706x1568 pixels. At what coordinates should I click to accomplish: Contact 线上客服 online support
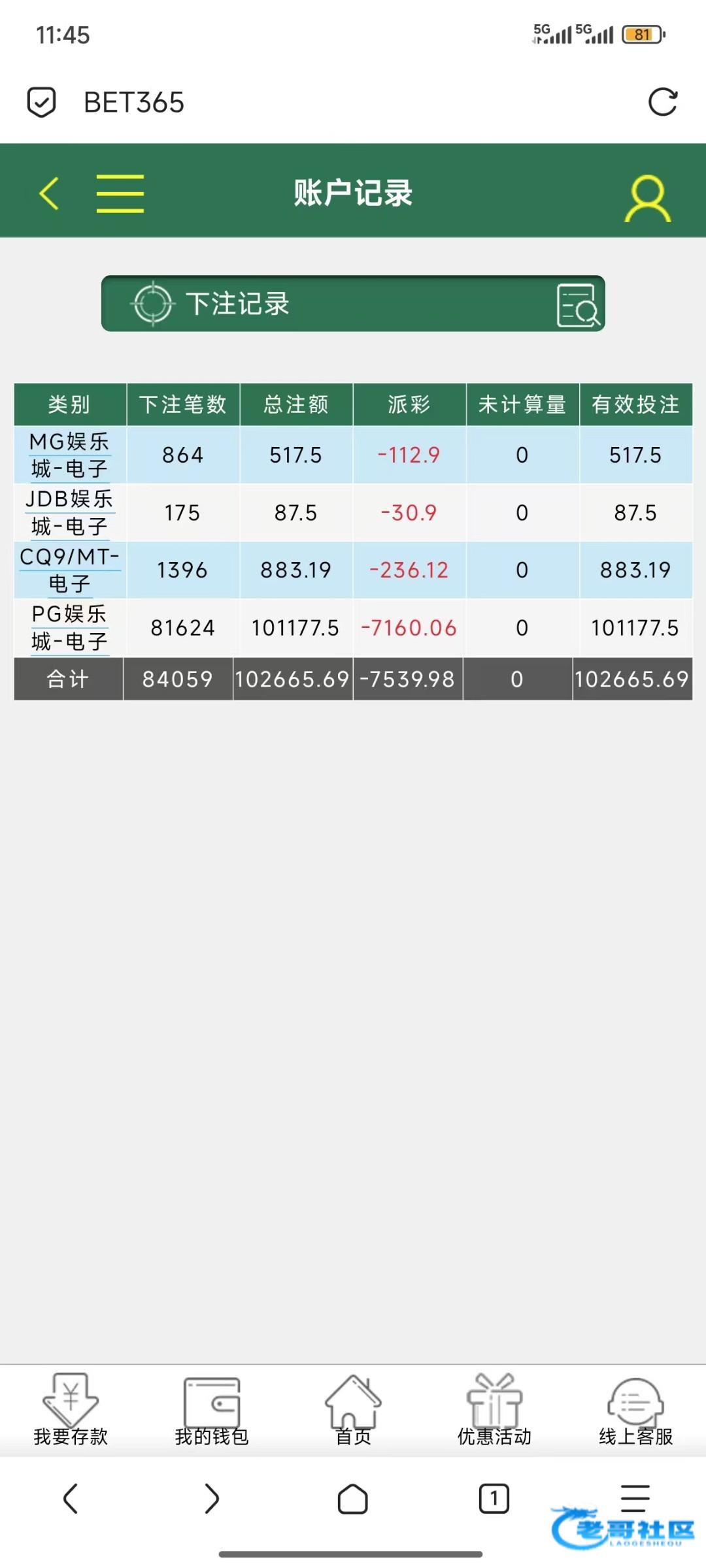(635, 1409)
